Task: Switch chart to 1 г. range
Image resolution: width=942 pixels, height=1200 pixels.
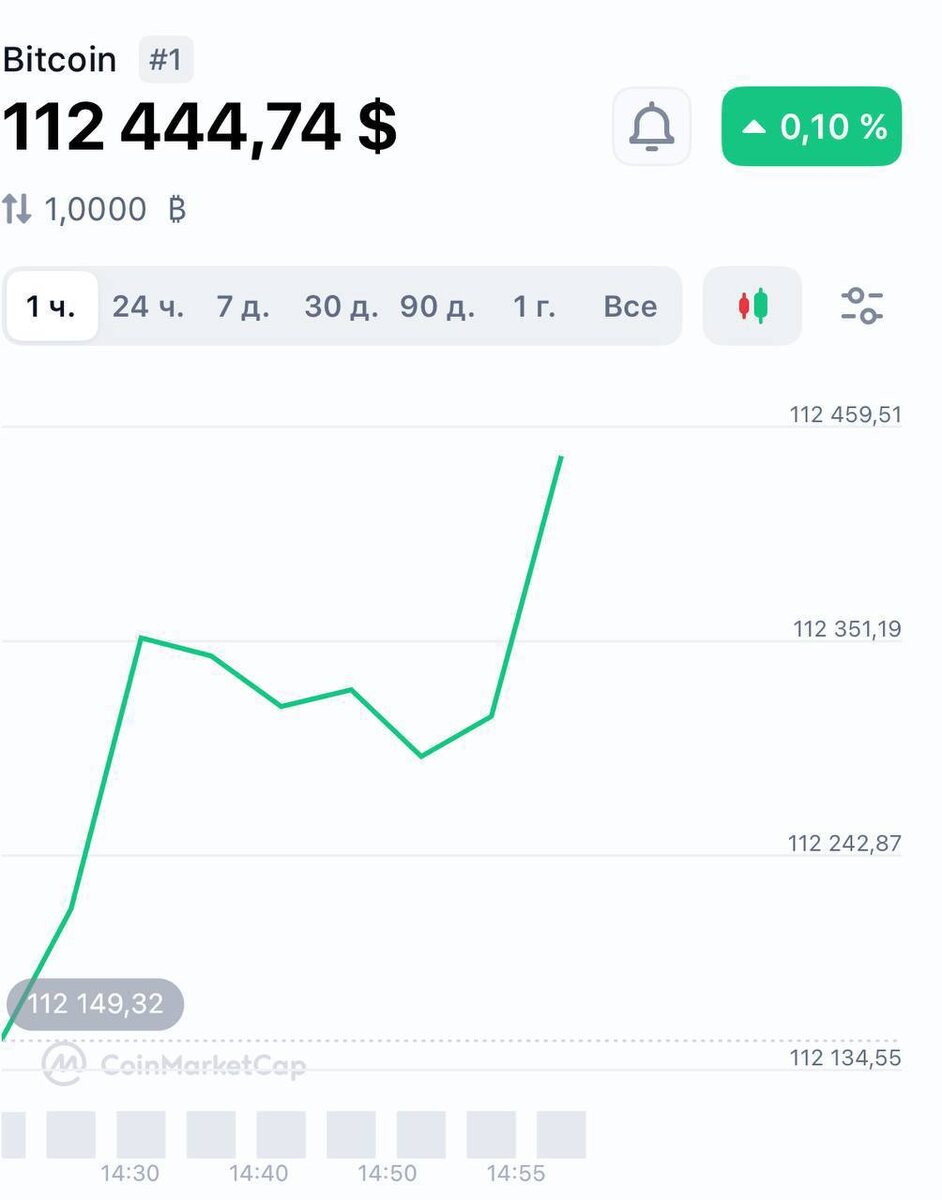Action: pyautogui.click(x=534, y=306)
